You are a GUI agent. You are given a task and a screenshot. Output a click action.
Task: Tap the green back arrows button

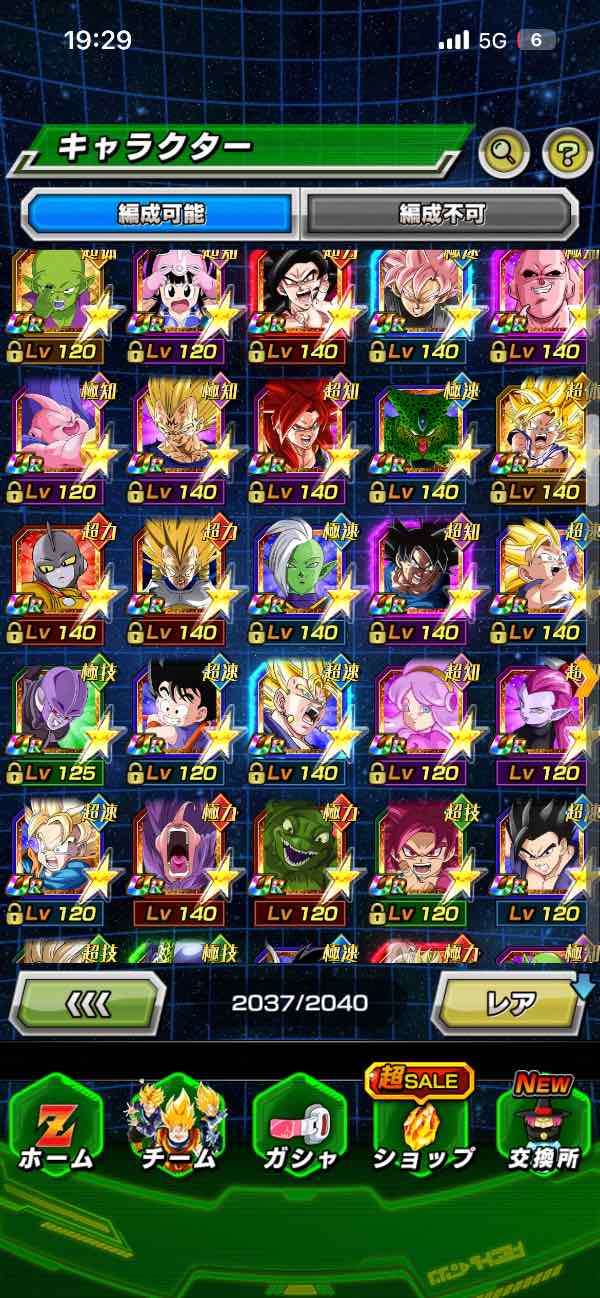pos(88,1002)
